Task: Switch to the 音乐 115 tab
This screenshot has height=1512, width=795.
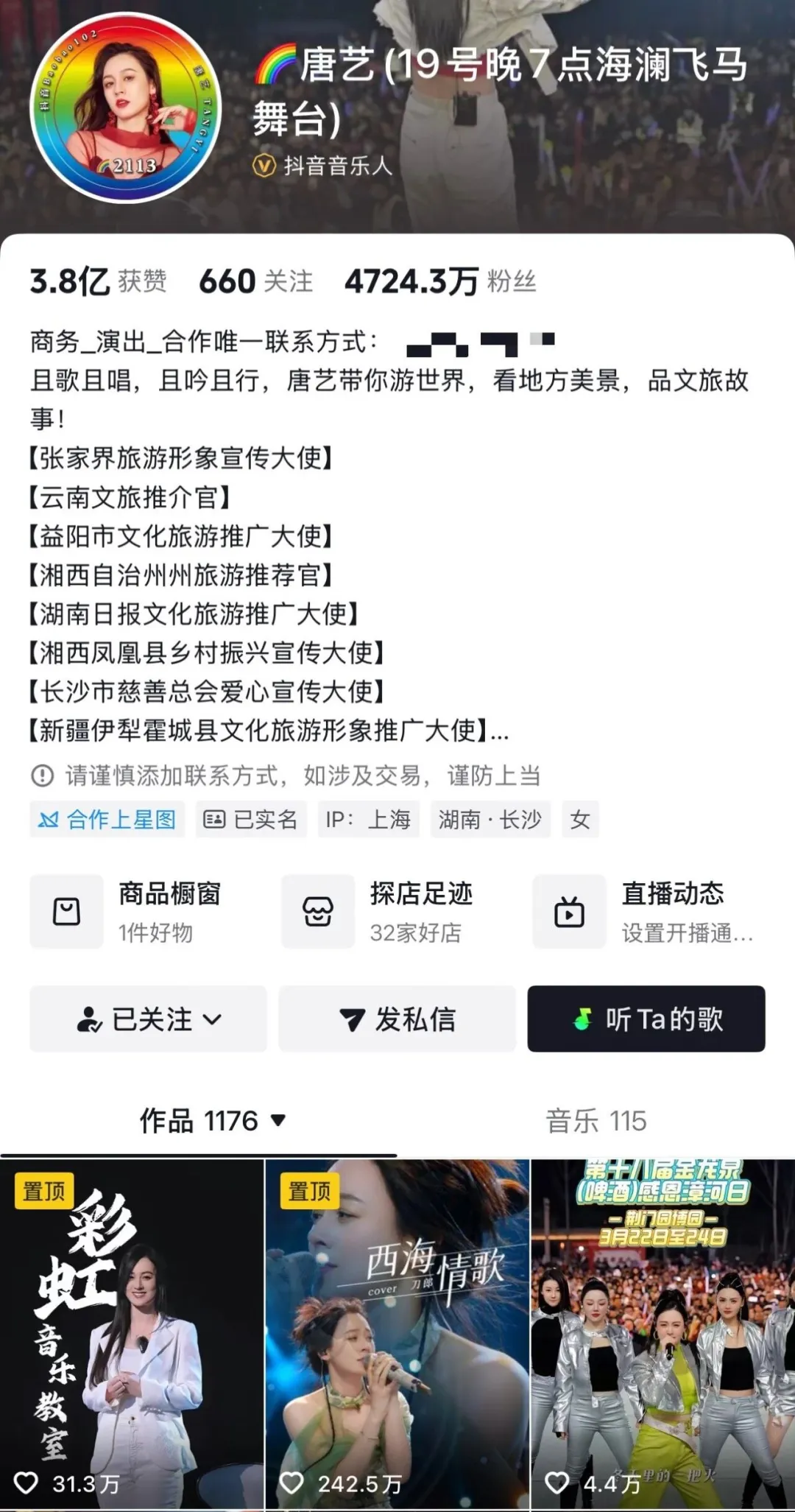Action: pos(596,1121)
